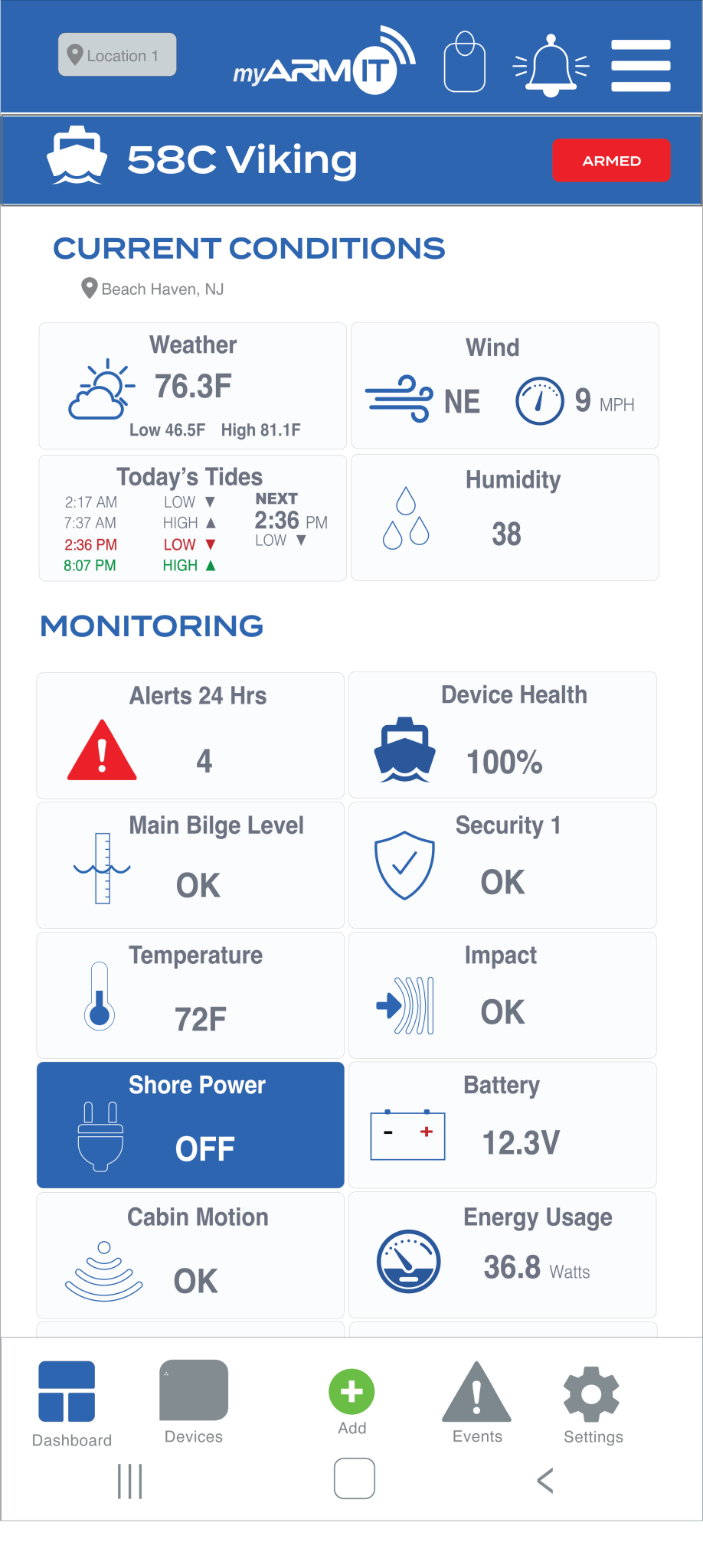The image size is (703, 1568).
Task: Open the Location 1 selector
Action: pos(117,55)
